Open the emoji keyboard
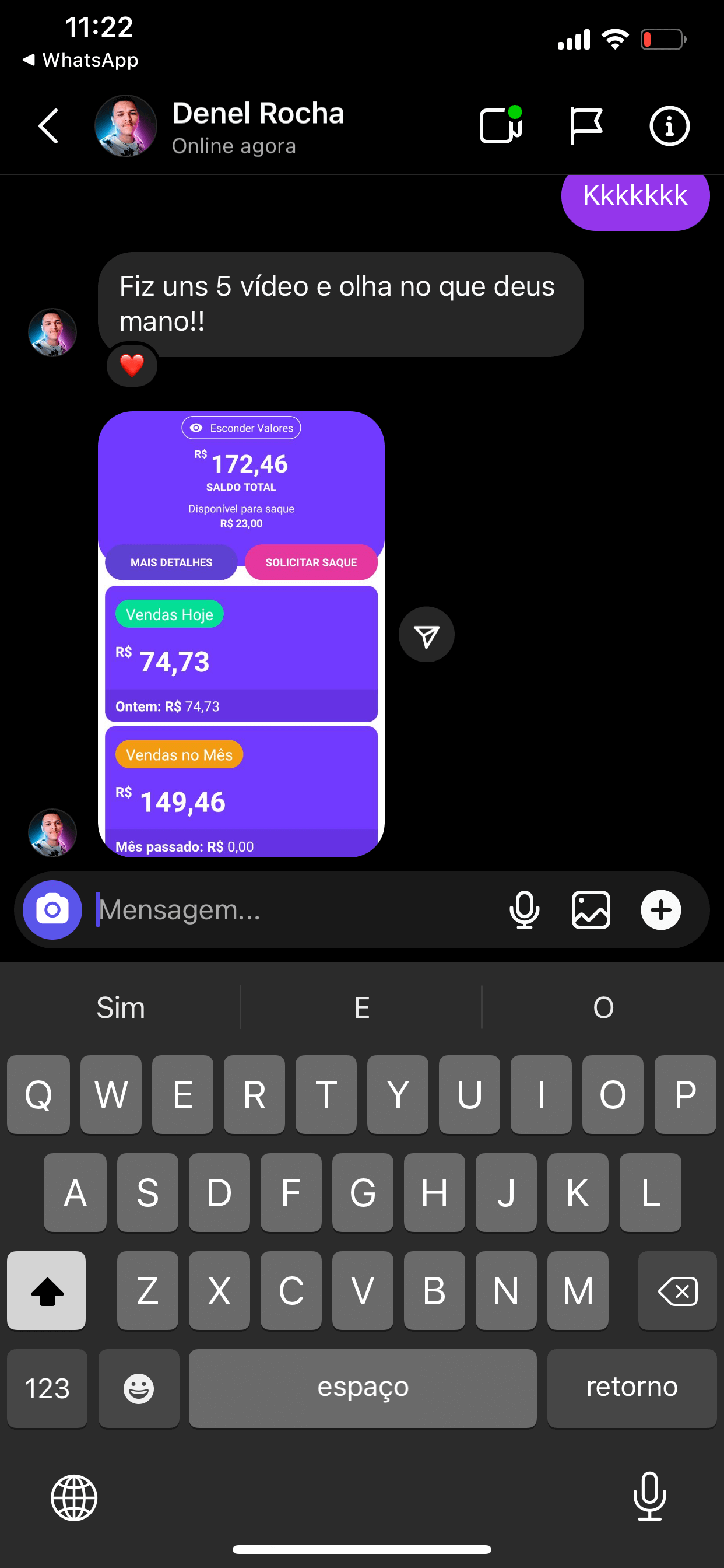 (139, 1388)
